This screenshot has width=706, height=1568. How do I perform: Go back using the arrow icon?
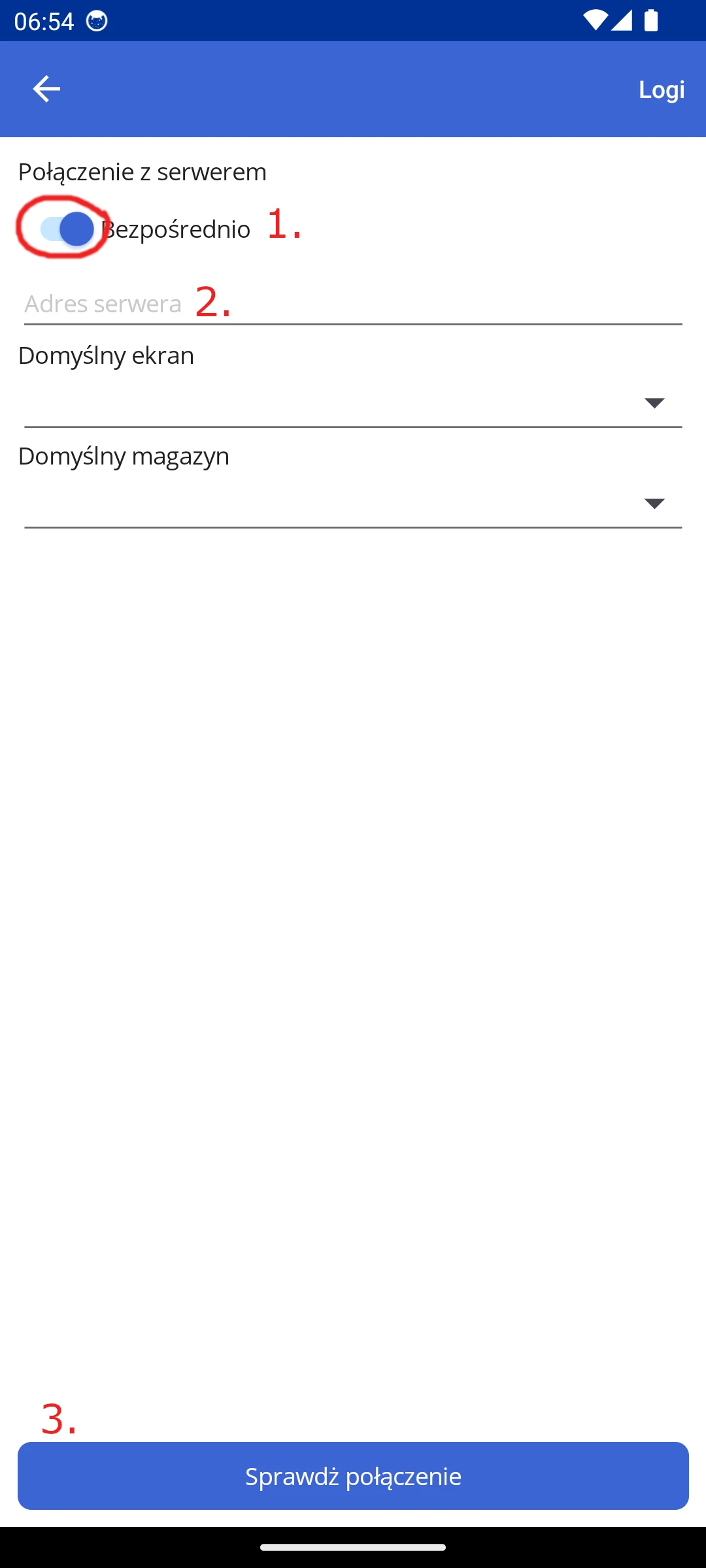46,89
